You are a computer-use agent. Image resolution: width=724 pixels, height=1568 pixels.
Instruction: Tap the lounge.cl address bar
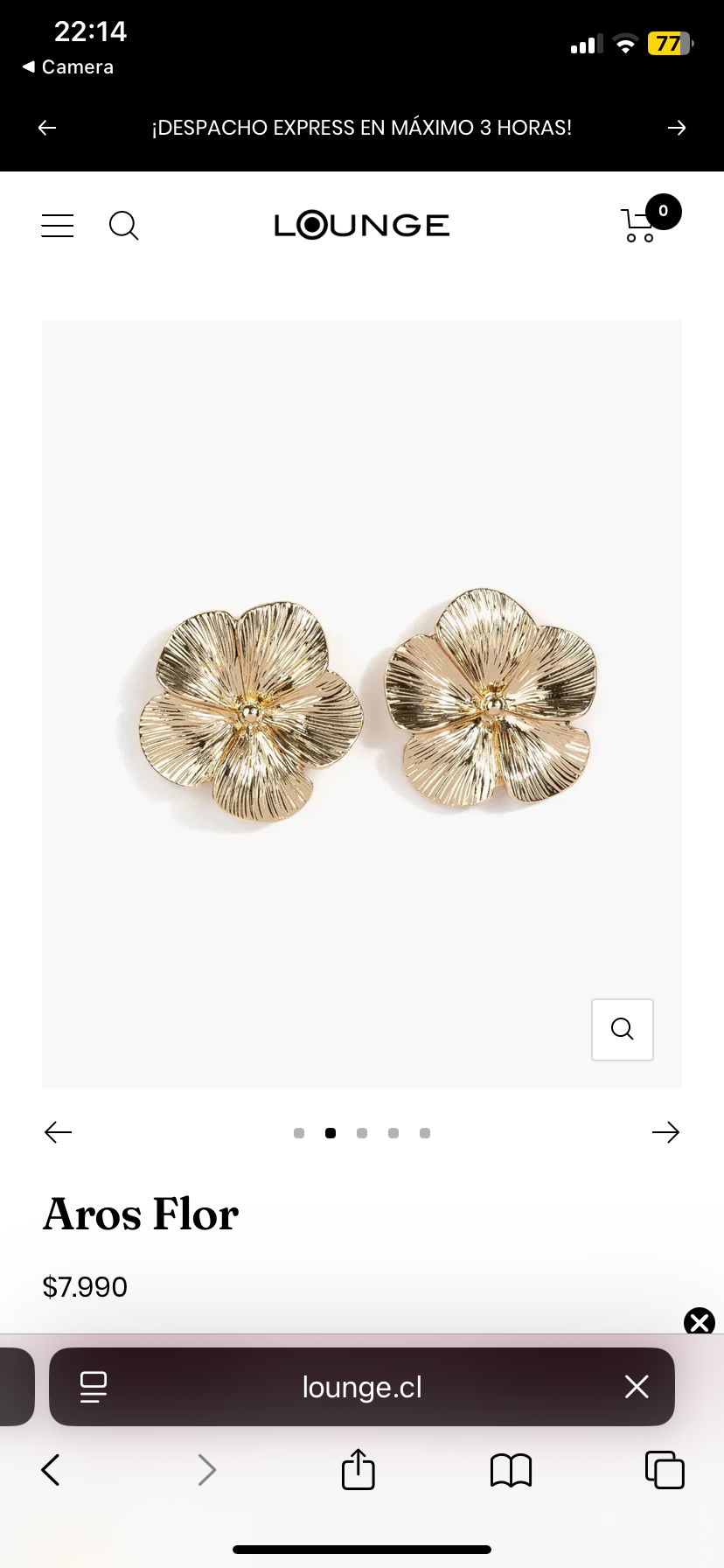[x=362, y=1387]
